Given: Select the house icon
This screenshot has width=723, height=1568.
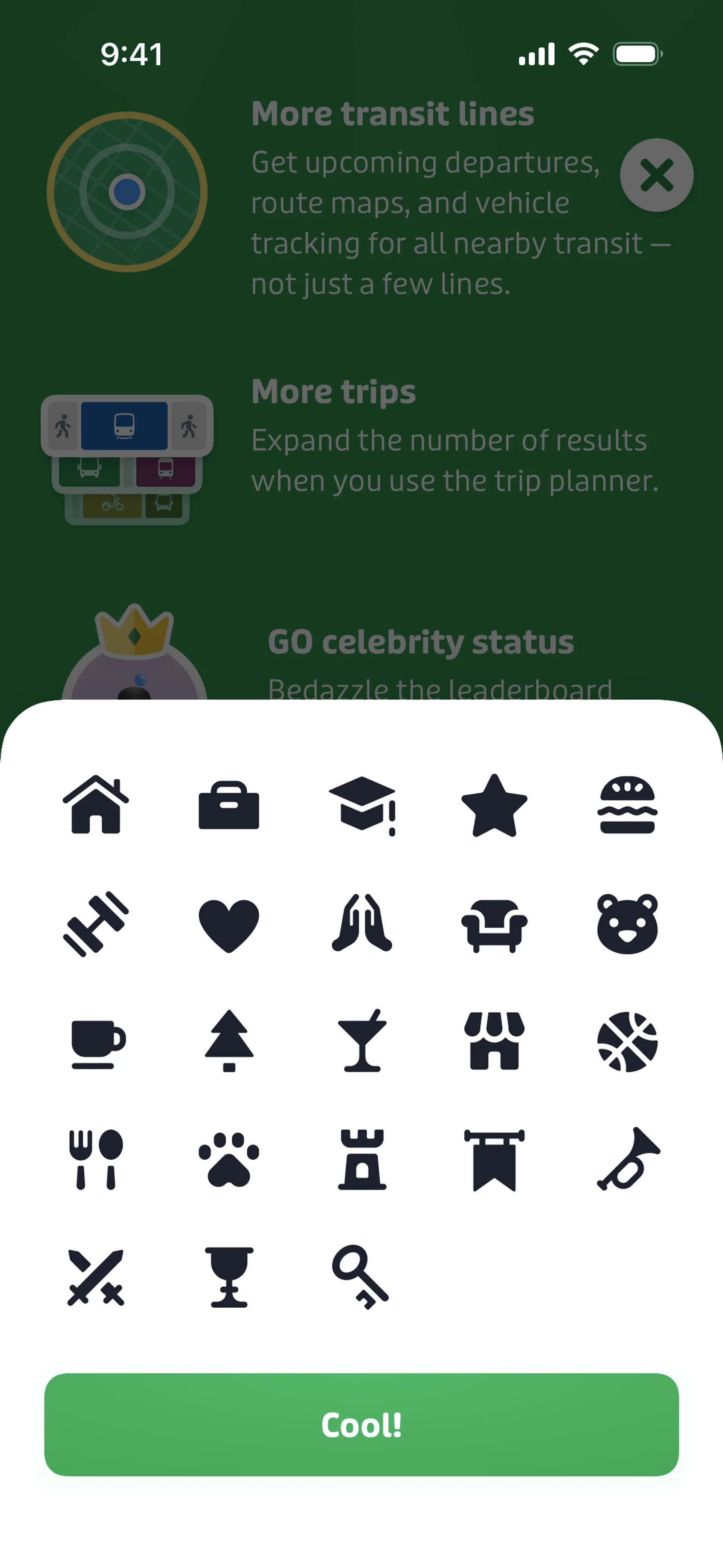Looking at the screenshot, I should pyautogui.click(x=96, y=805).
